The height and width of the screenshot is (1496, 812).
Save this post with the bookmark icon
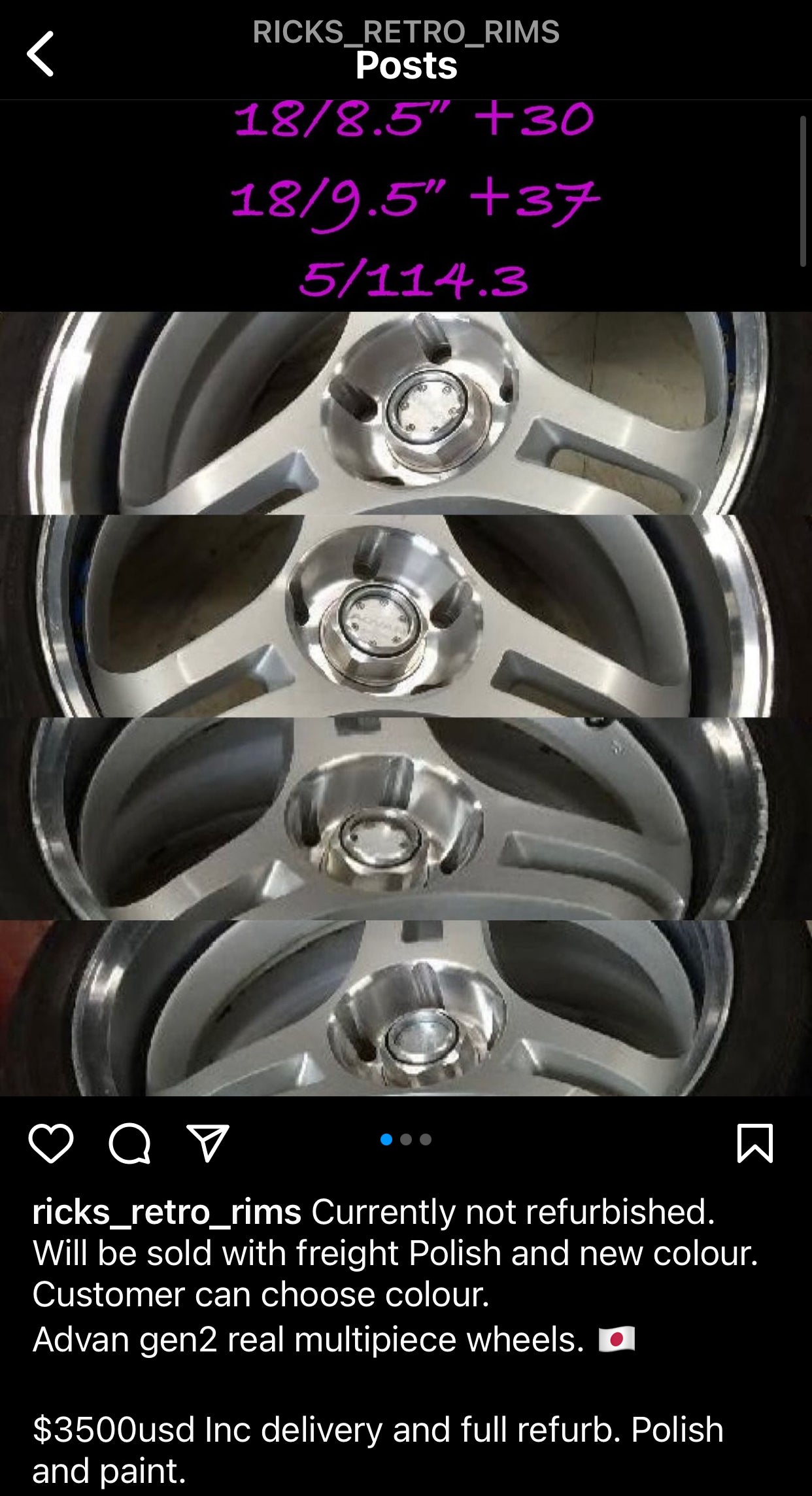754,1143
